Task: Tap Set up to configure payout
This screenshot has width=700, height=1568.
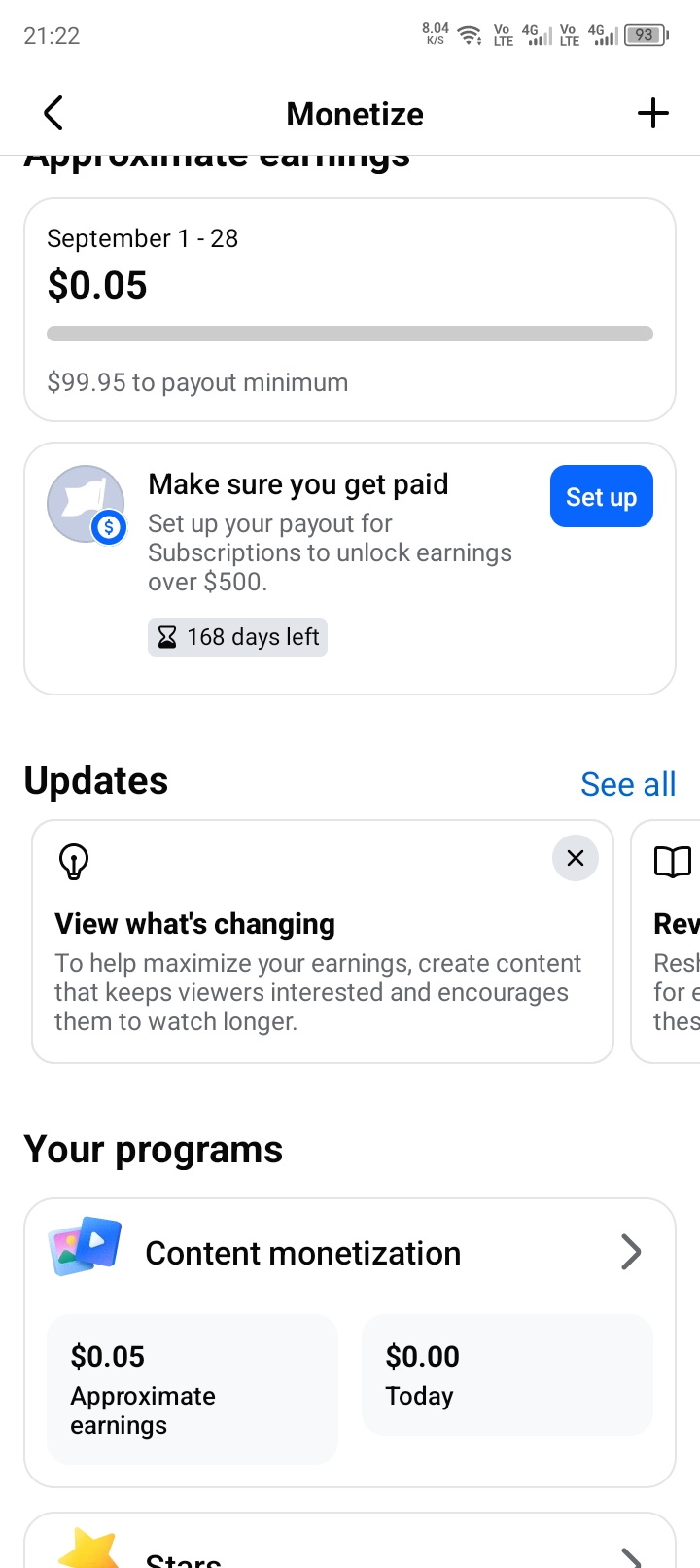Action: pyautogui.click(x=601, y=496)
